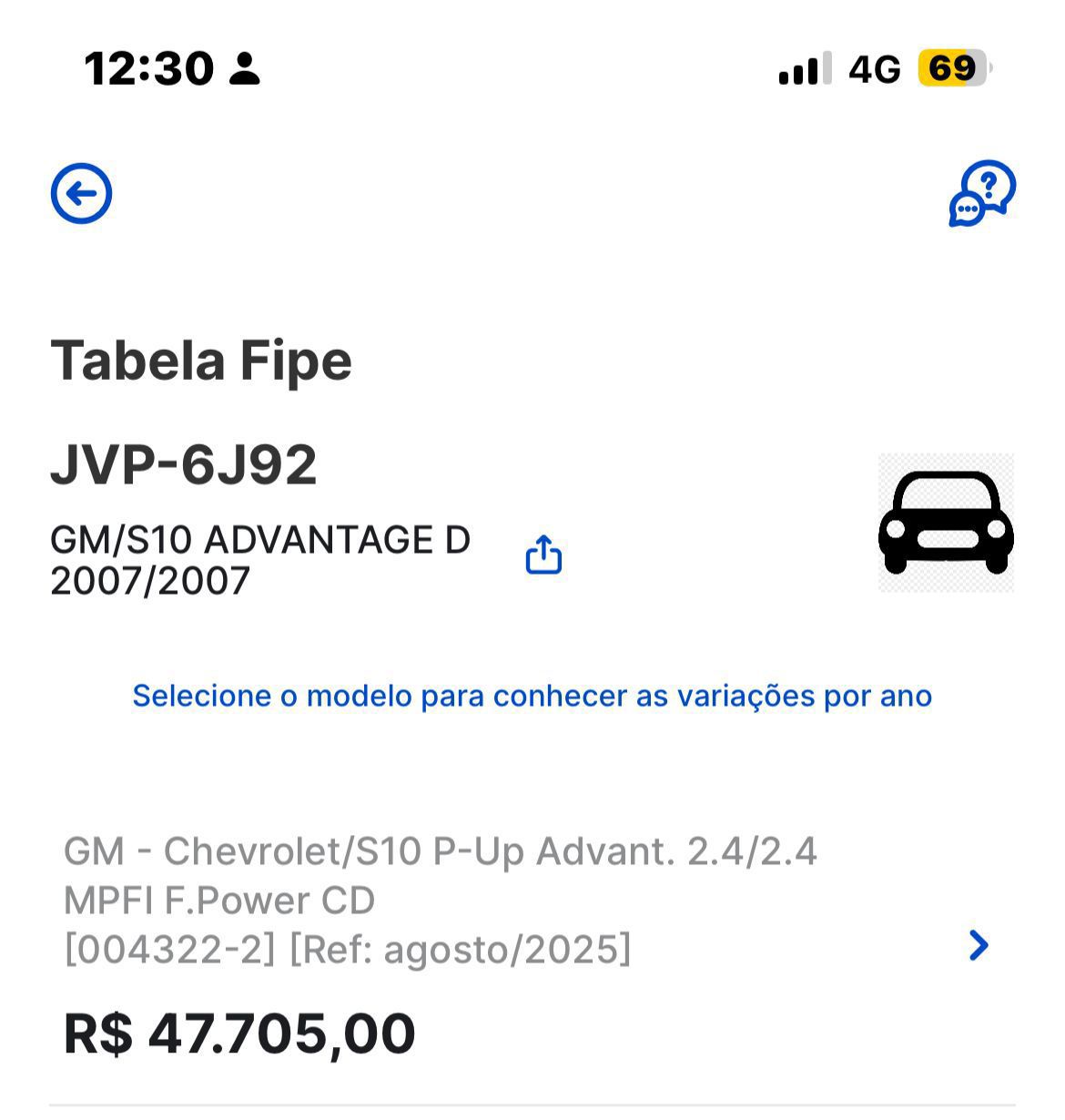Click the Tabela Fipe heading
This screenshot has width=1065, height=1120.
click(x=202, y=361)
